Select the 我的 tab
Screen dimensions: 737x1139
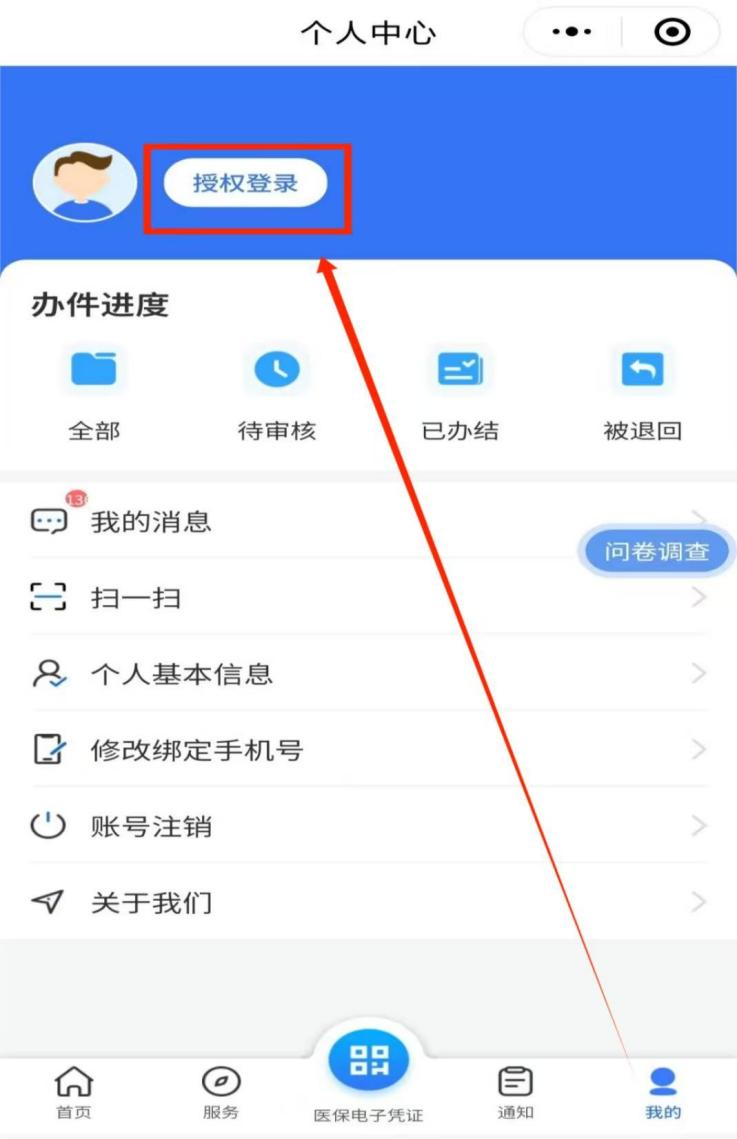point(662,1092)
